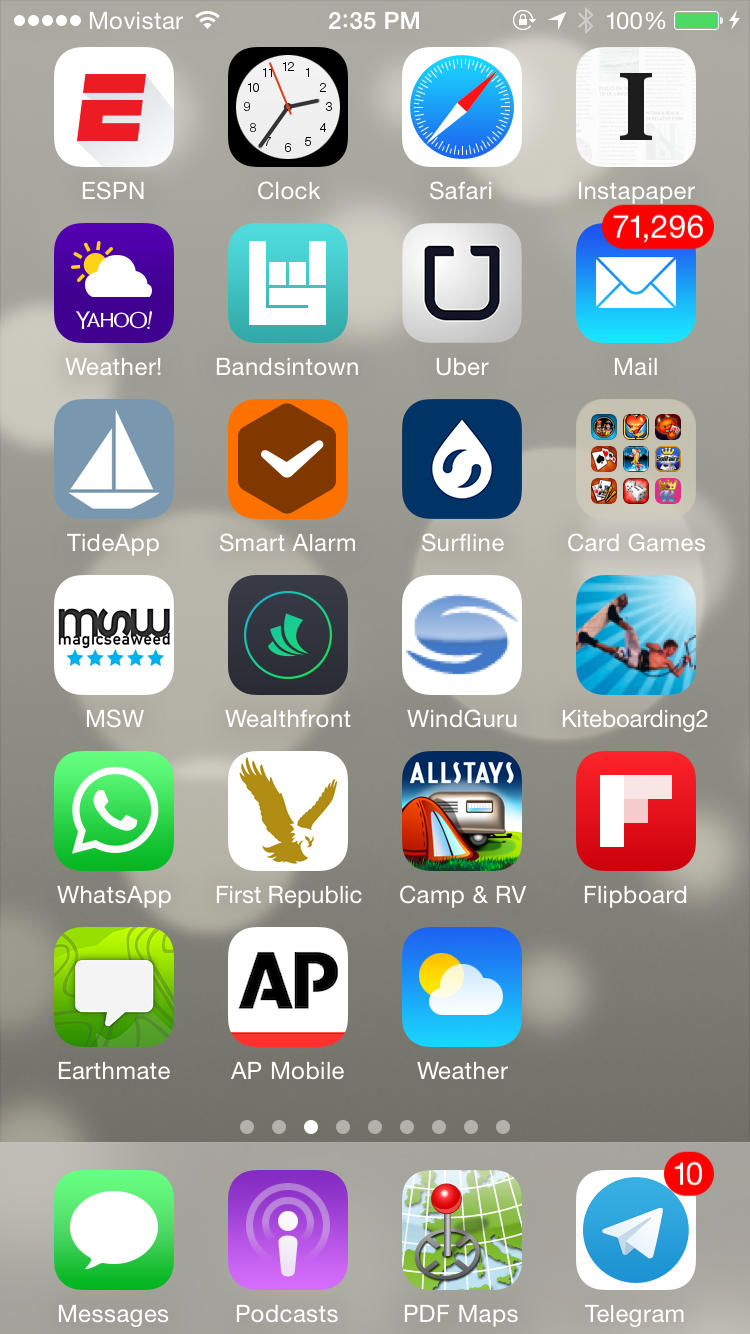Open Instapaper
Viewport: 750px width, 1334px height.
(x=636, y=107)
